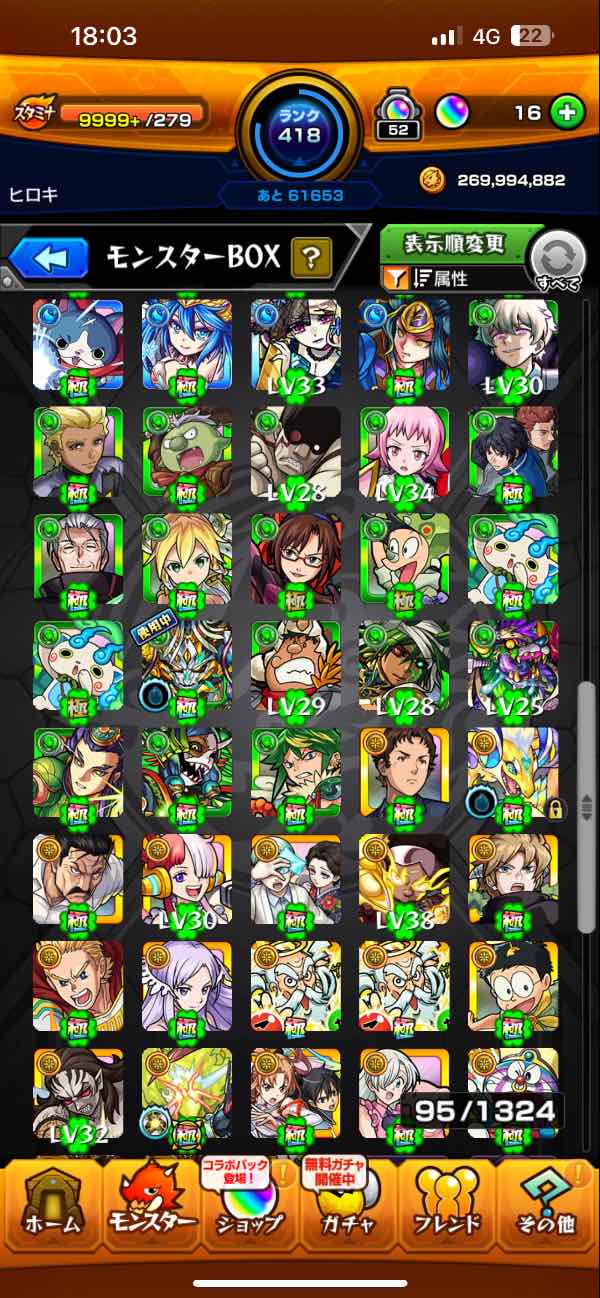Open the LV33 monster tile
The image size is (600, 1298).
[x=295, y=343]
